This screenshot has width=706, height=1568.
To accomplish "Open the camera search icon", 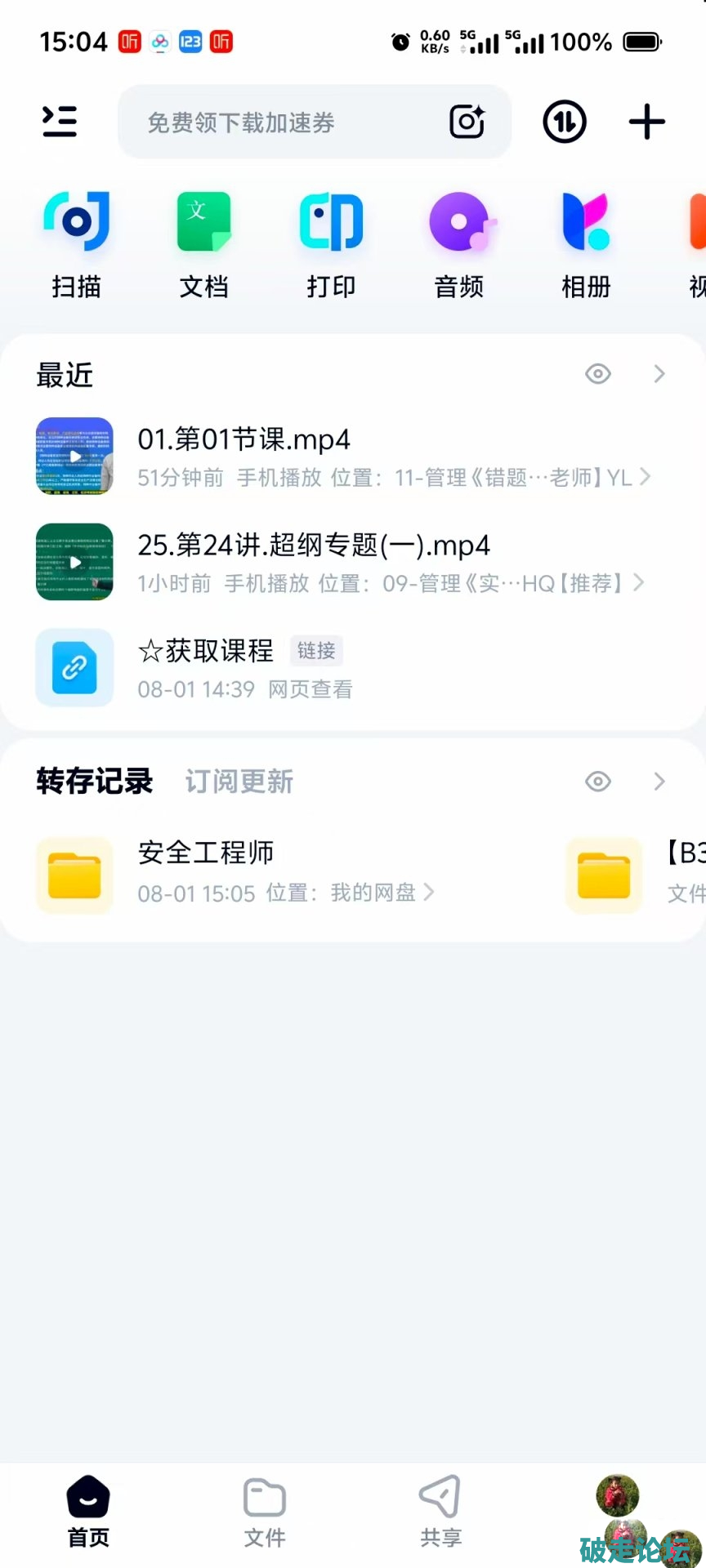I will (467, 122).
